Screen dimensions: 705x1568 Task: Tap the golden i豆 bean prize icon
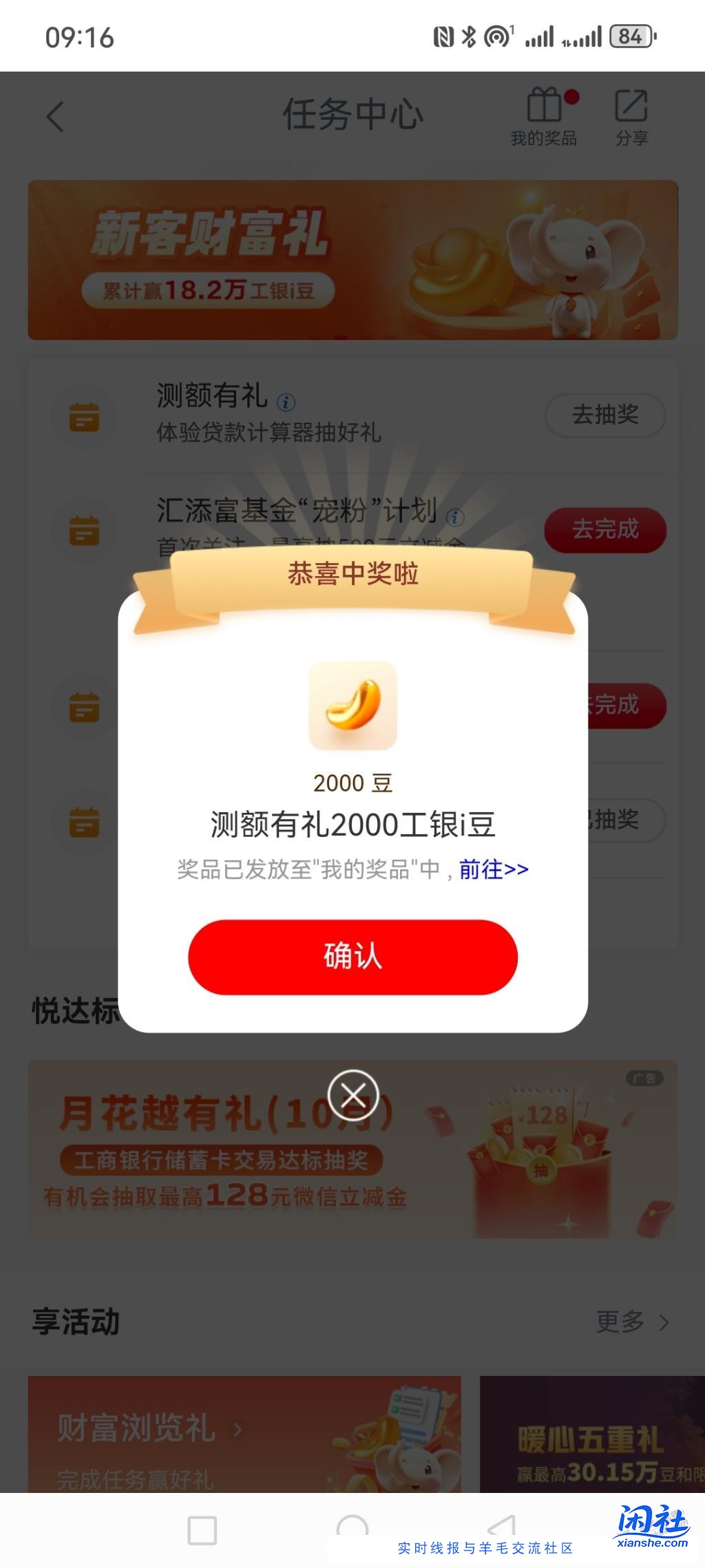(352, 703)
